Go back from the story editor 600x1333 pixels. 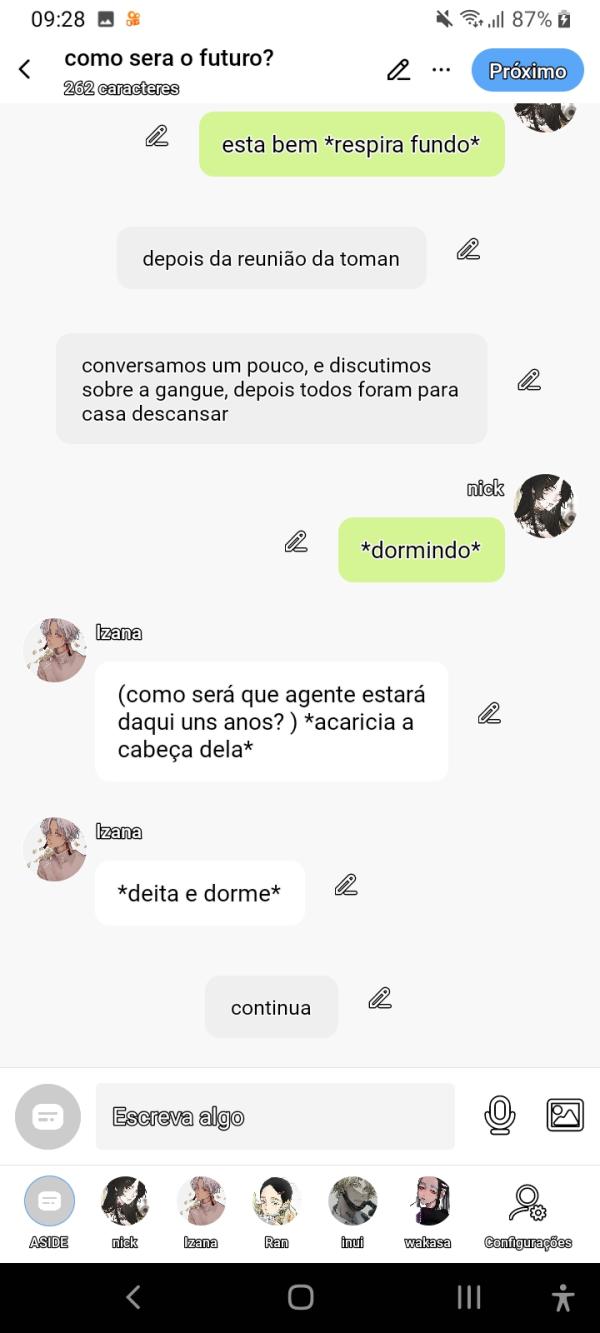click(25, 69)
